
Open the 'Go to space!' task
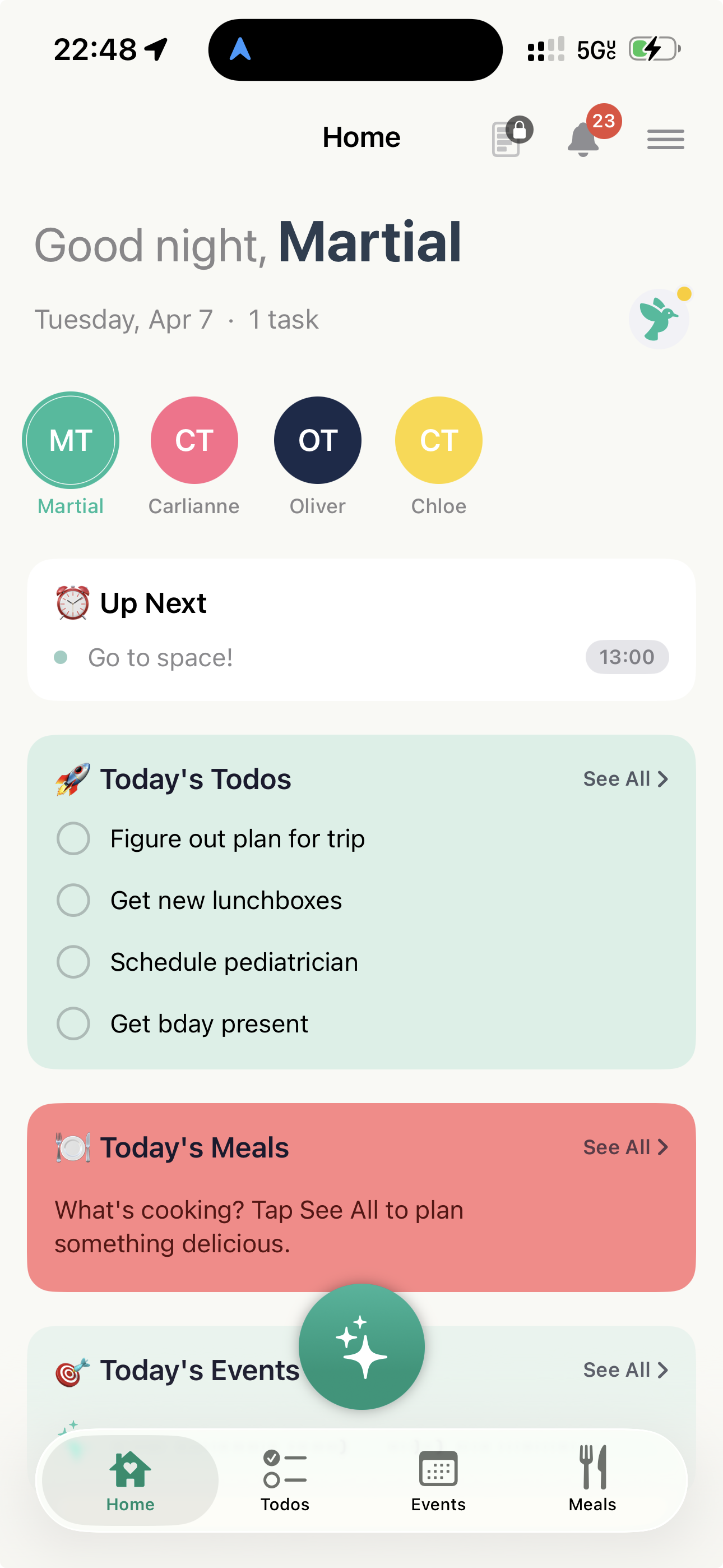click(160, 657)
